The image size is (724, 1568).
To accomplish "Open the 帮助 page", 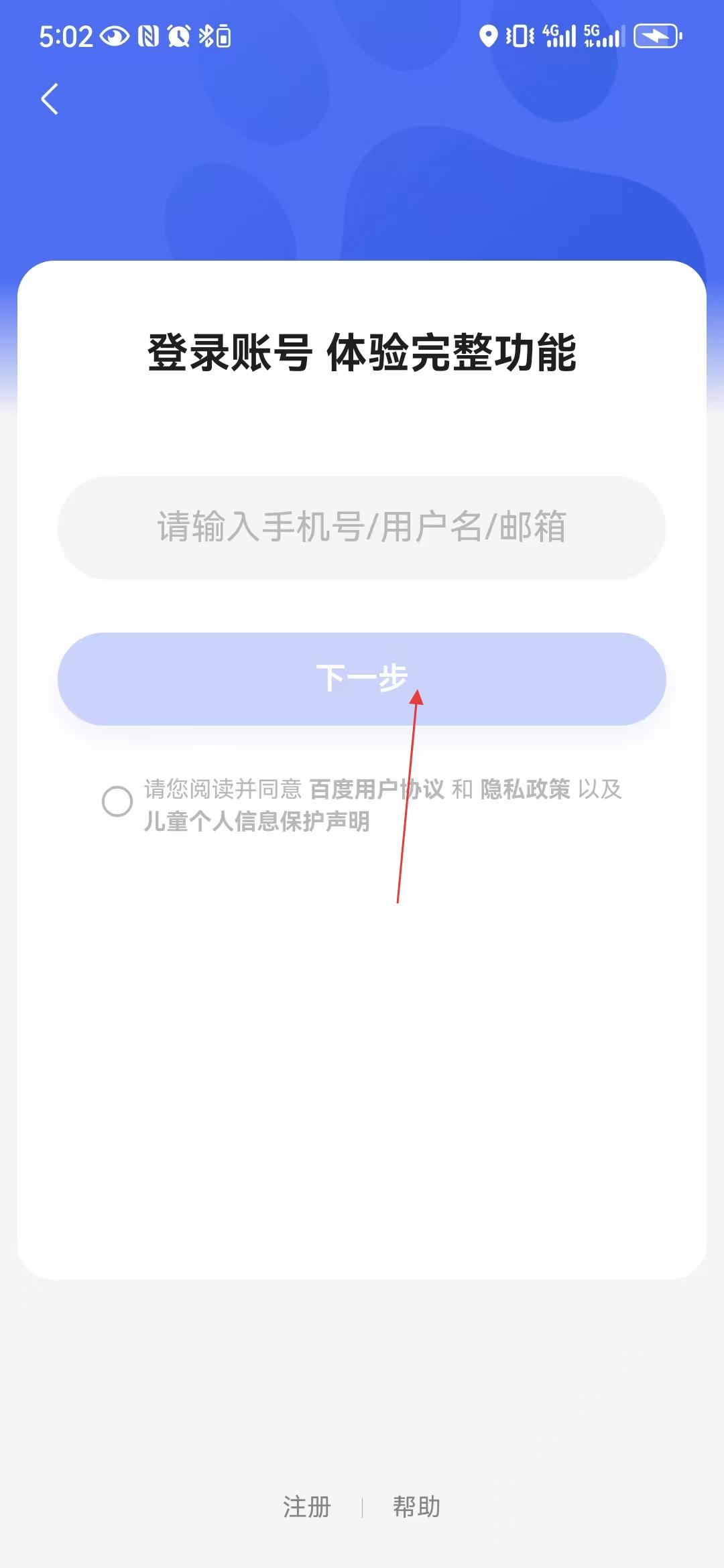I will [x=416, y=1507].
